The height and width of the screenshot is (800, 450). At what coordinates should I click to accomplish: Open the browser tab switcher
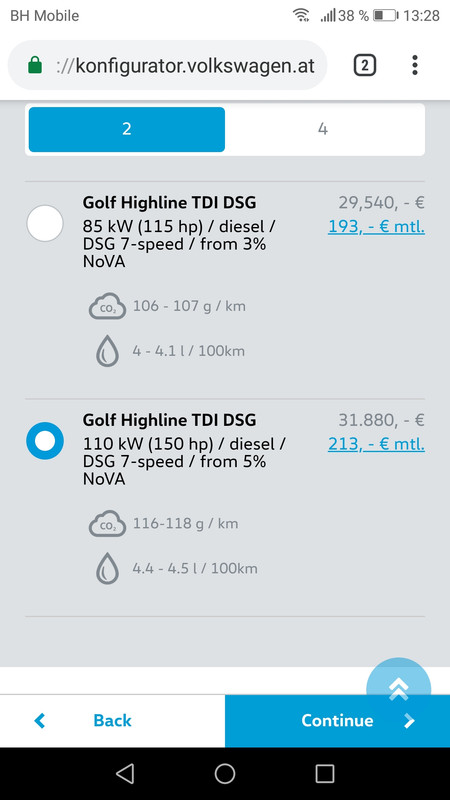coord(365,65)
